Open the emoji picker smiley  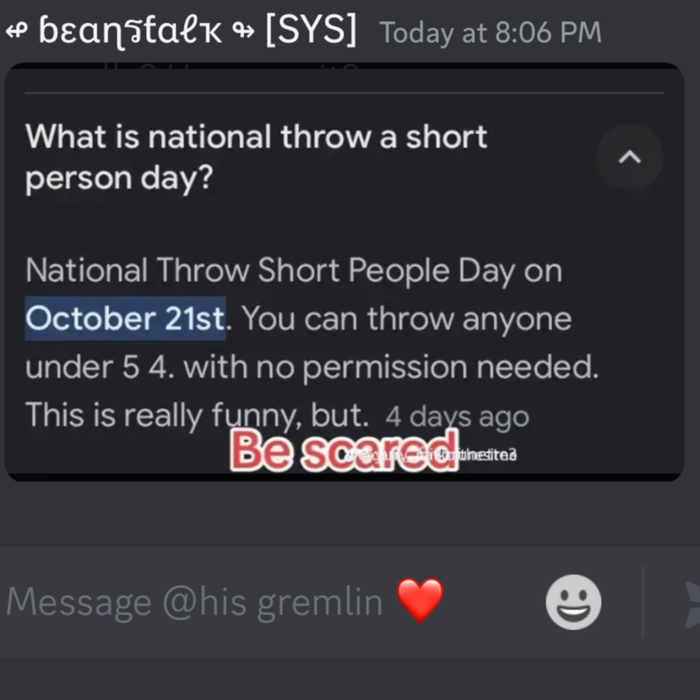click(x=573, y=603)
